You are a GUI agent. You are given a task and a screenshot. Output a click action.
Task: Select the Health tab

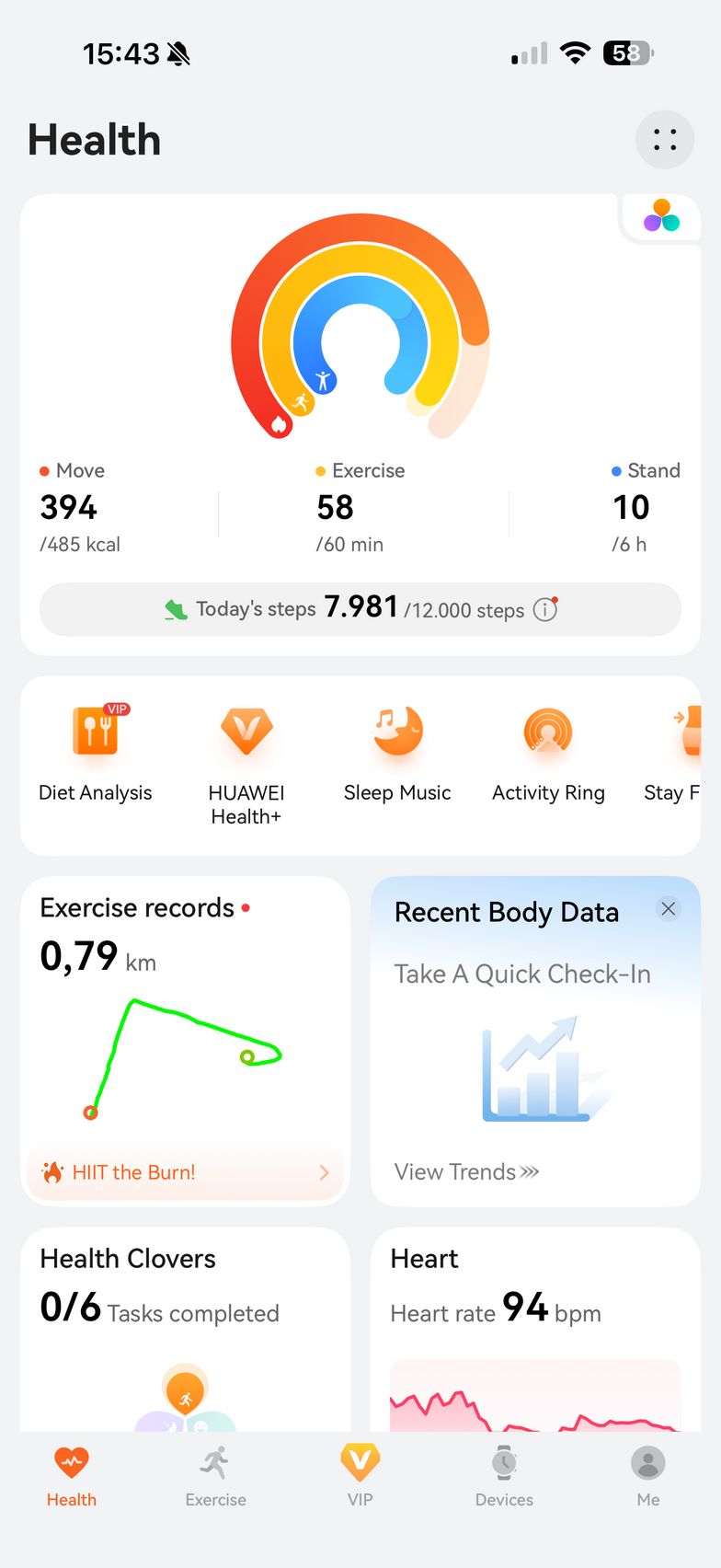click(72, 1475)
